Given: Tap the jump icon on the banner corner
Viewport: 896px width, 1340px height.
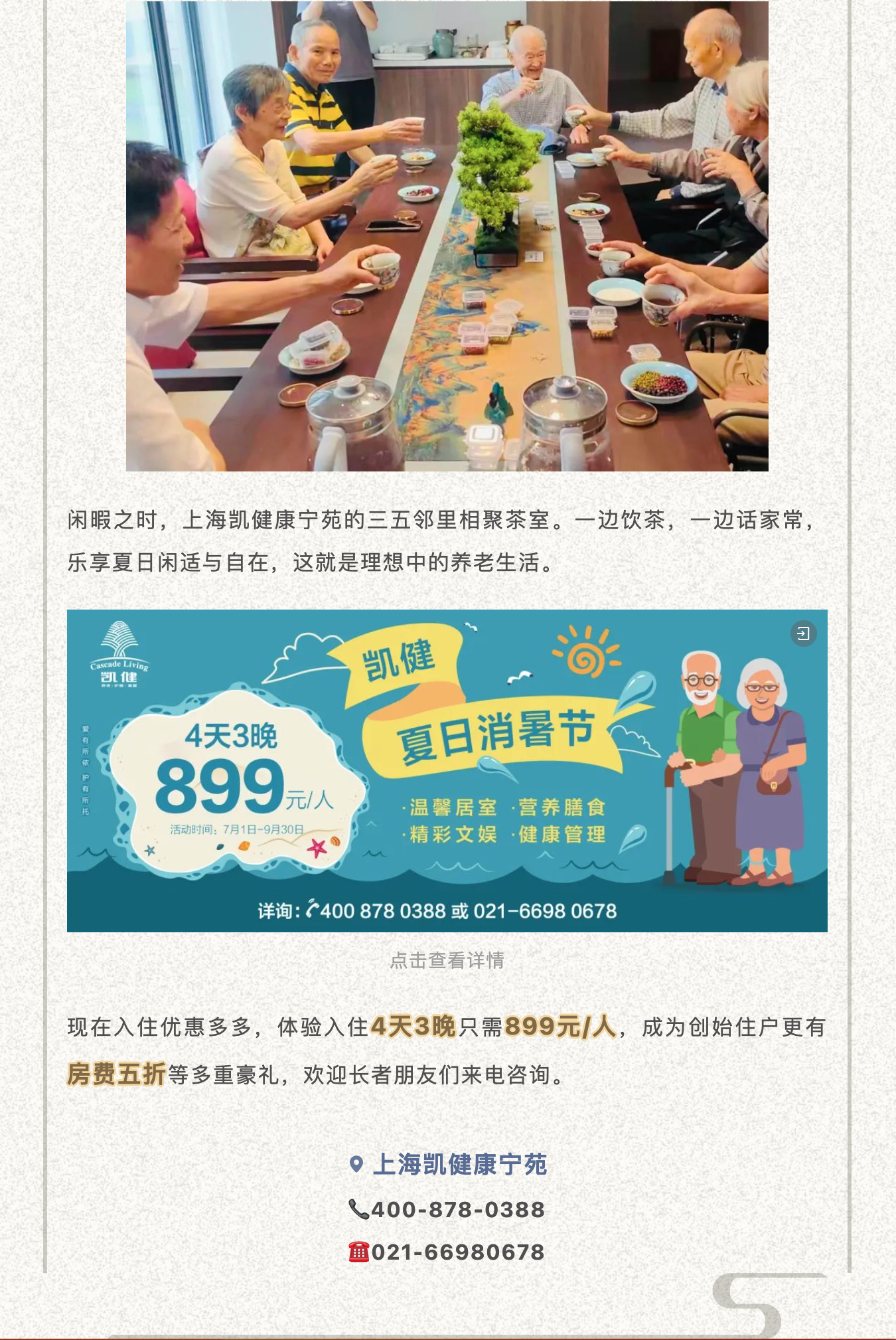Looking at the screenshot, I should click(803, 633).
